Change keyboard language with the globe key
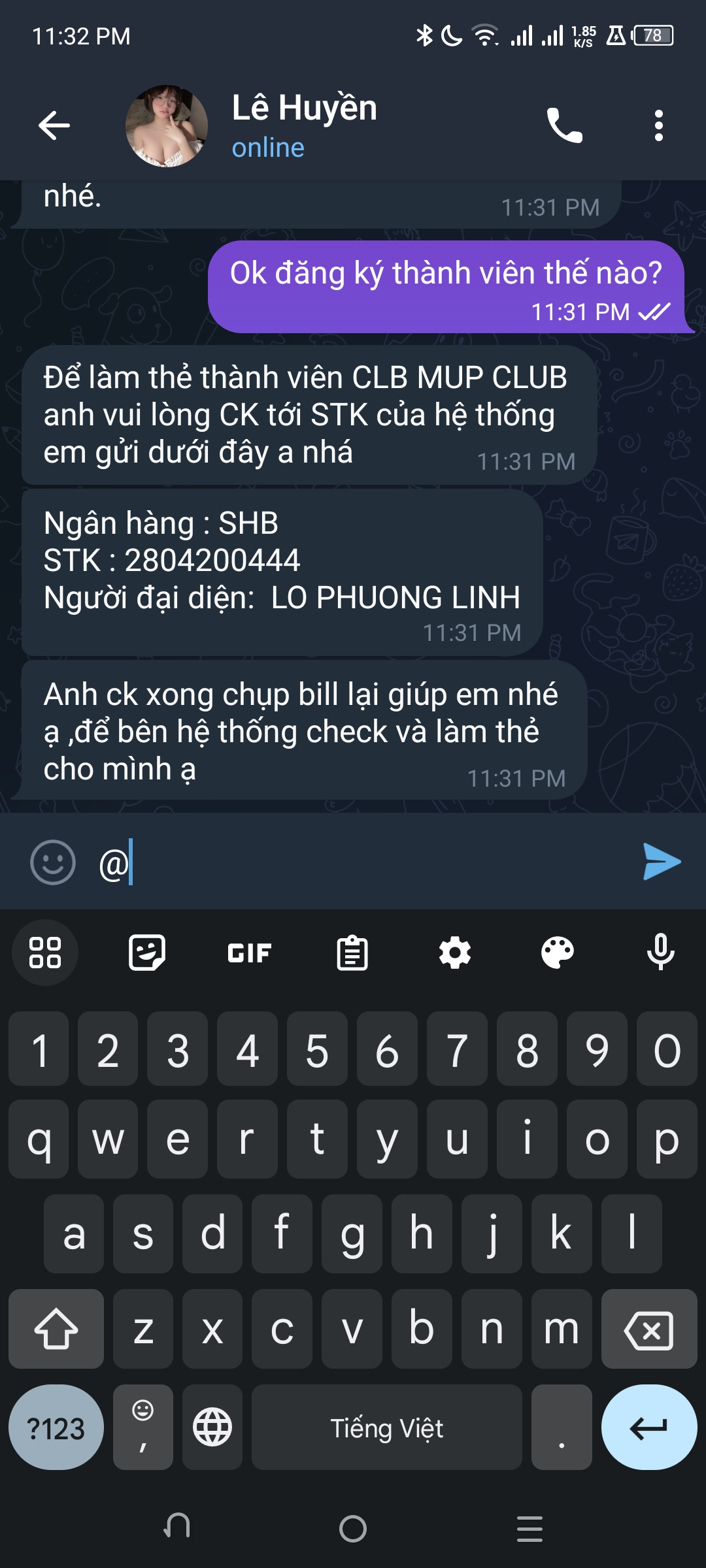Image resolution: width=706 pixels, height=1568 pixels. pyautogui.click(x=212, y=1428)
